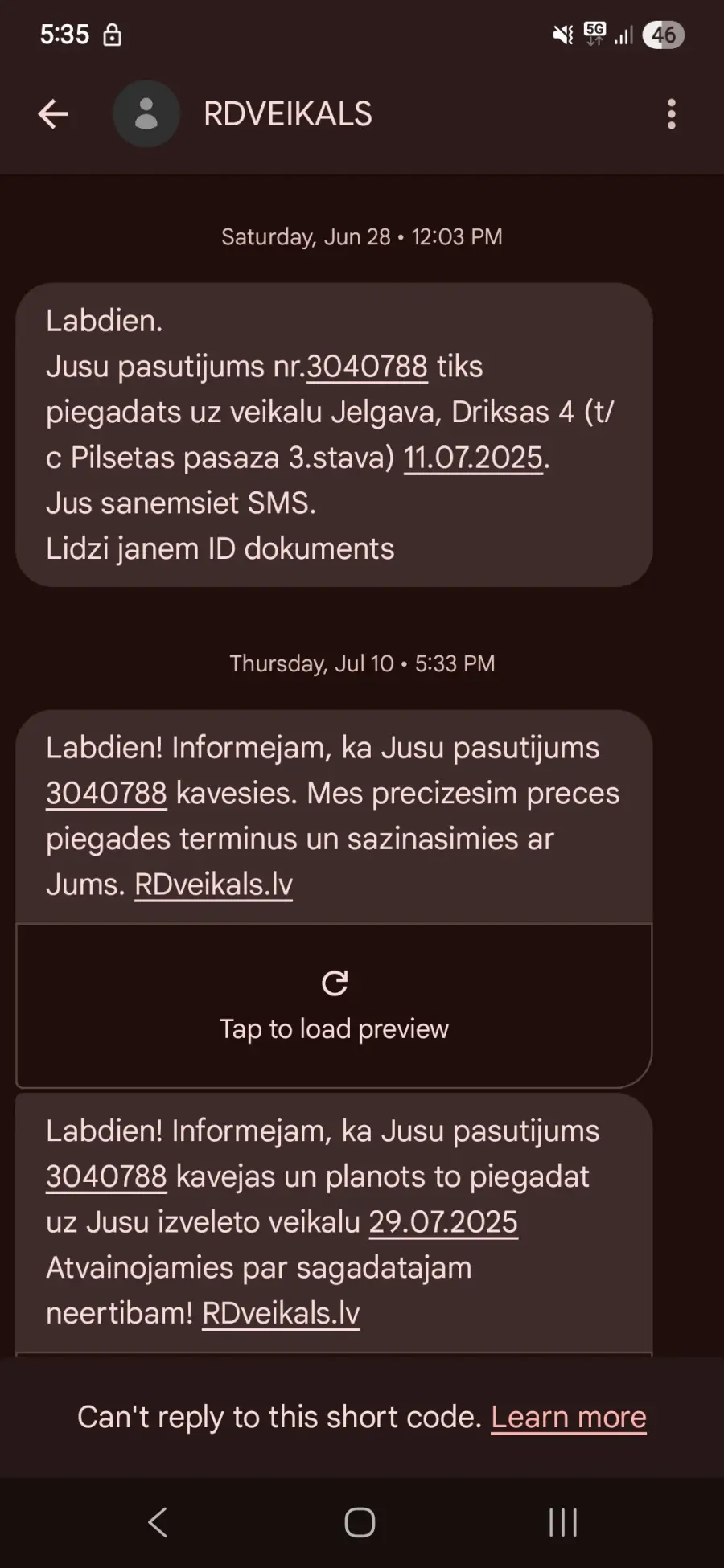Image resolution: width=724 pixels, height=1568 pixels.
Task: Open the date link 29.07.2025
Action: [443, 1222]
